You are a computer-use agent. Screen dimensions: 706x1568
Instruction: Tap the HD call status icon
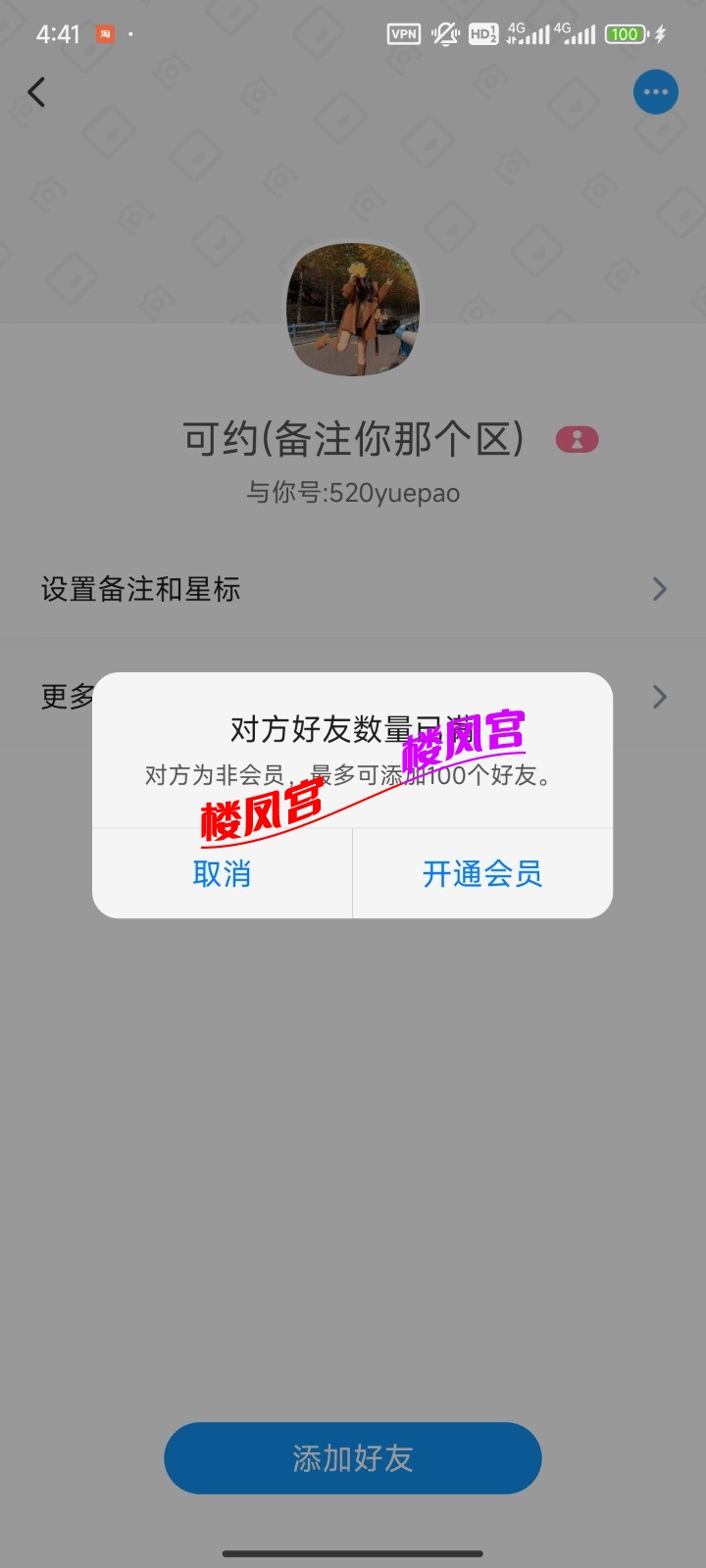(x=482, y=33)
